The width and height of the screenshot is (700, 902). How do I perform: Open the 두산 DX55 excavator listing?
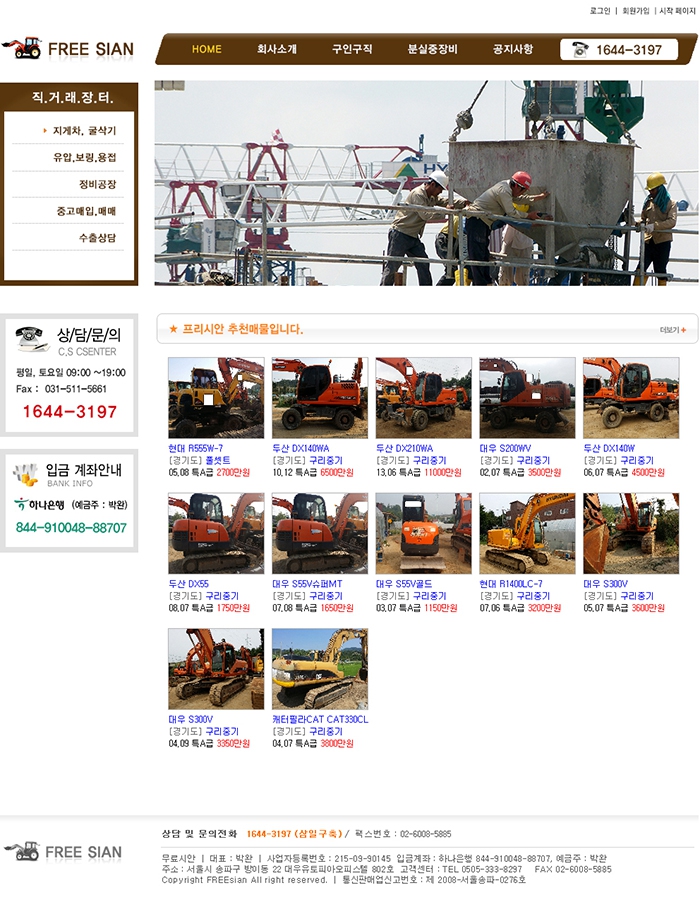pos(216,533)
